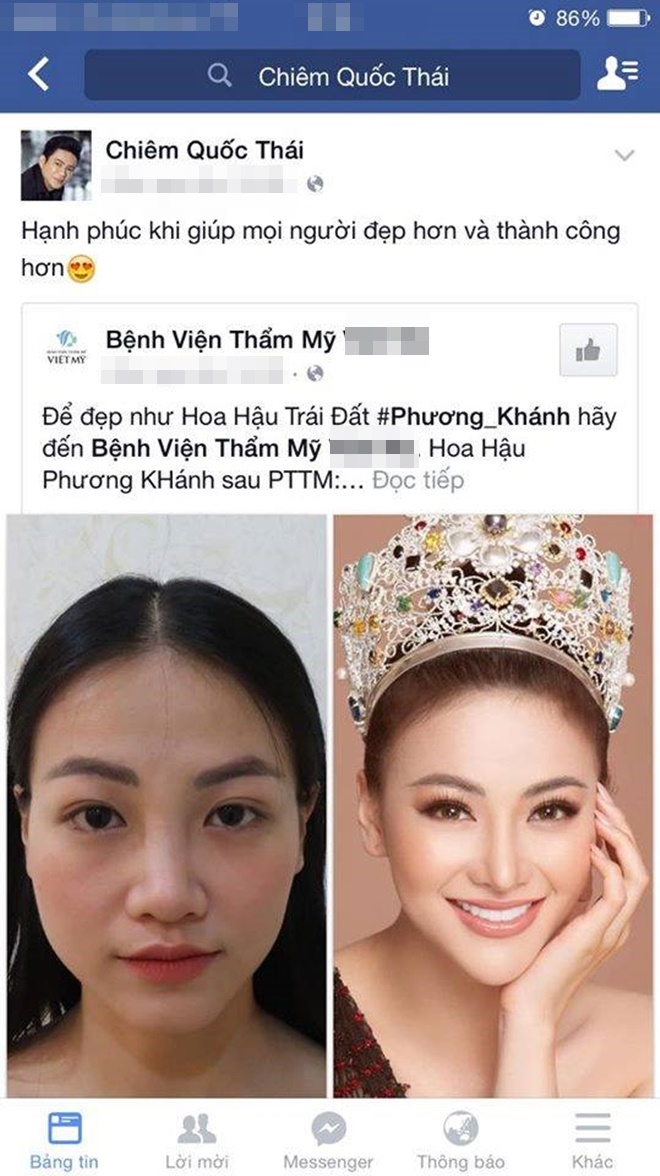Open the friend requests icon at top right

click(617, 75)
